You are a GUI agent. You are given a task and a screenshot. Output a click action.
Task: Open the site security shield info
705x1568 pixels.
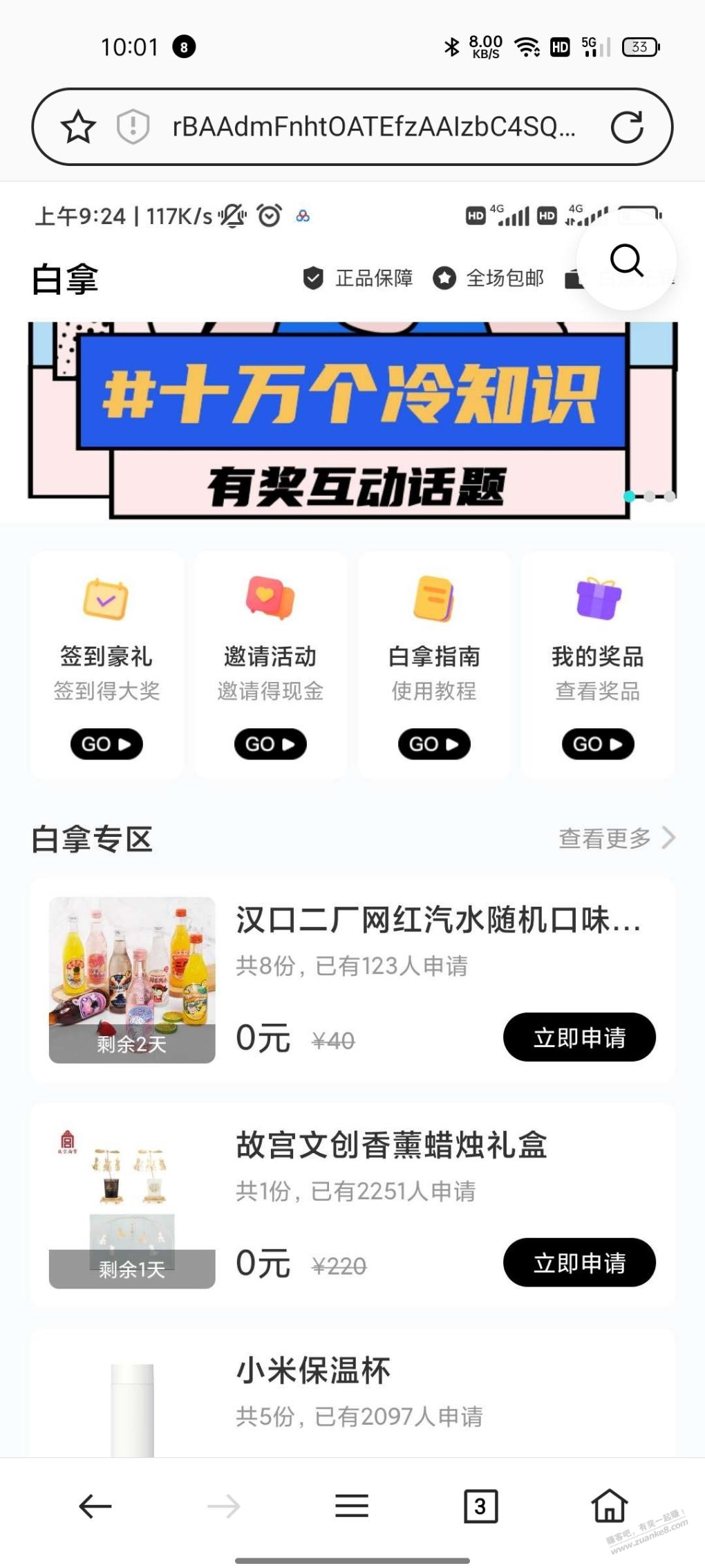pyautogui.click(x=133, y=127)
